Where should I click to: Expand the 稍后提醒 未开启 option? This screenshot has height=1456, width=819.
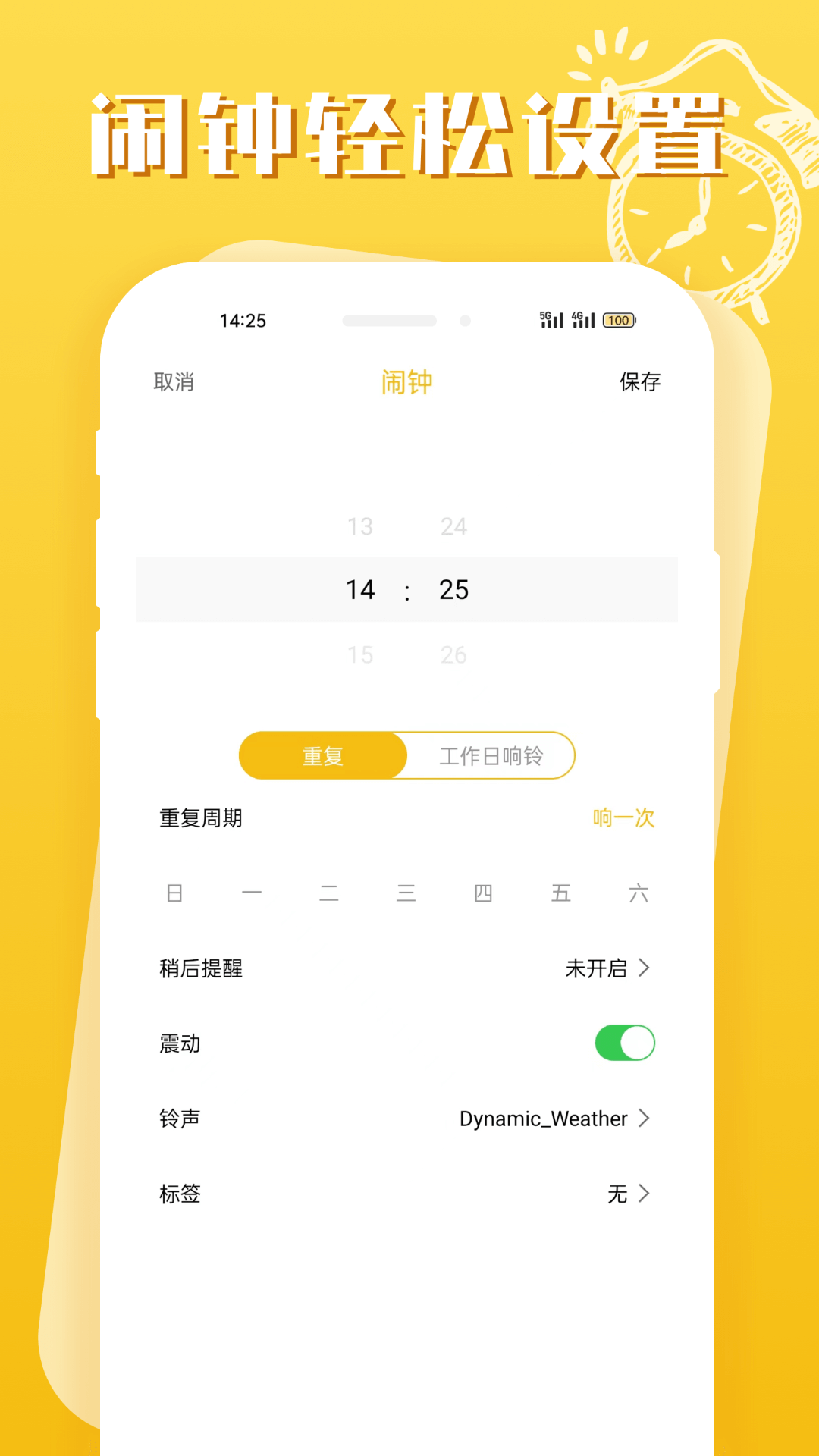(x=595, y=968)
